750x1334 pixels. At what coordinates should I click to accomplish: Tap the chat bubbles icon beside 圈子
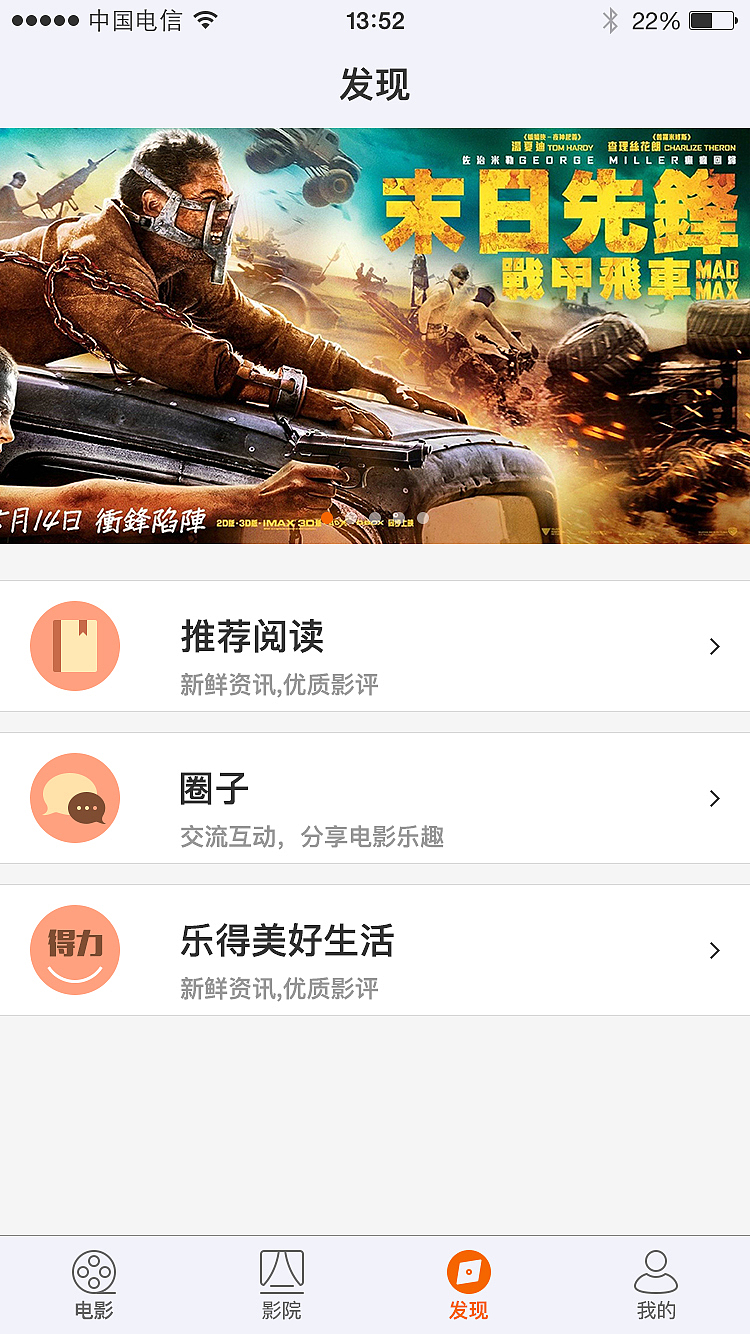point(75,798)
